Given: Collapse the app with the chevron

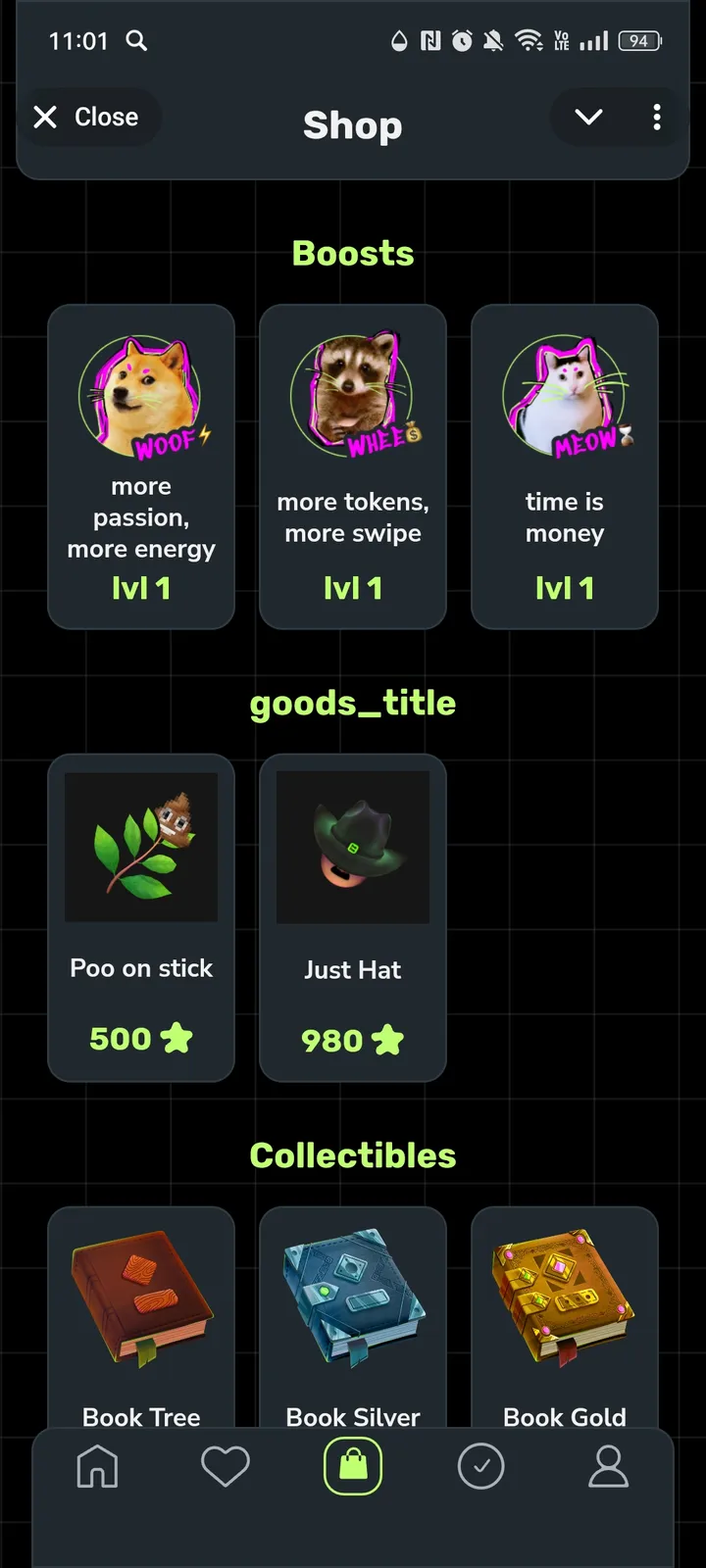Looking at the screenshot, I should [x=588, y=118].
